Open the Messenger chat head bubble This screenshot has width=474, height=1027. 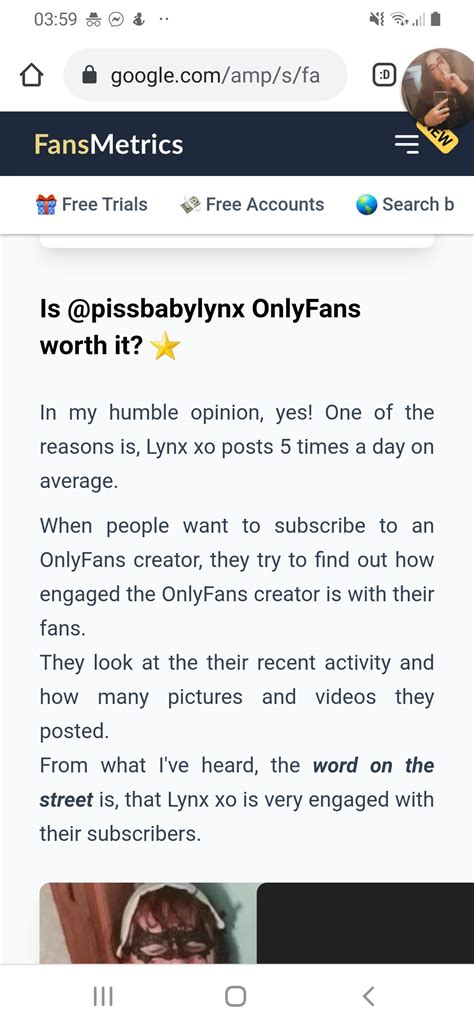(x=437, y=87)
